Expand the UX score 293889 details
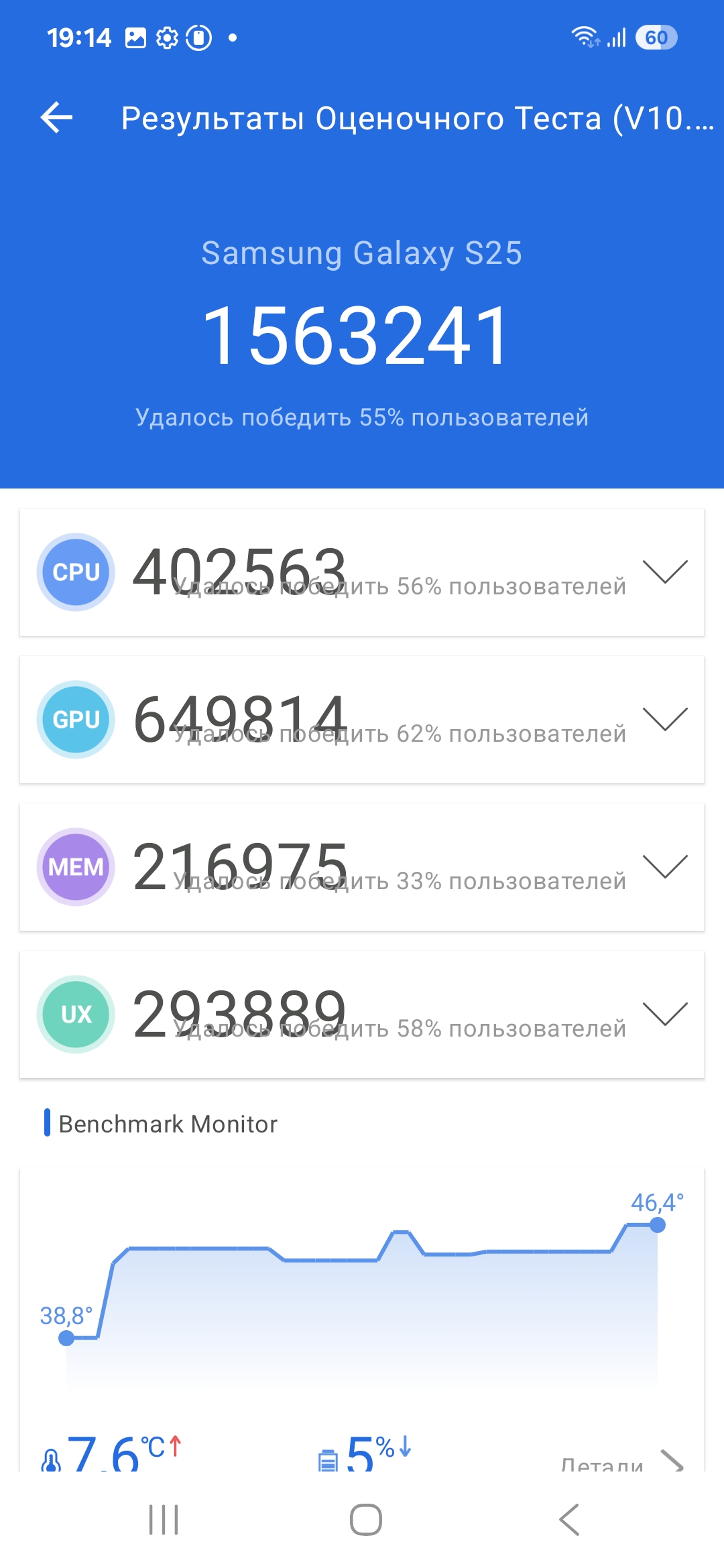Image resolution: width=724 pixels, height=1568 pixels. coord(664,1014)
